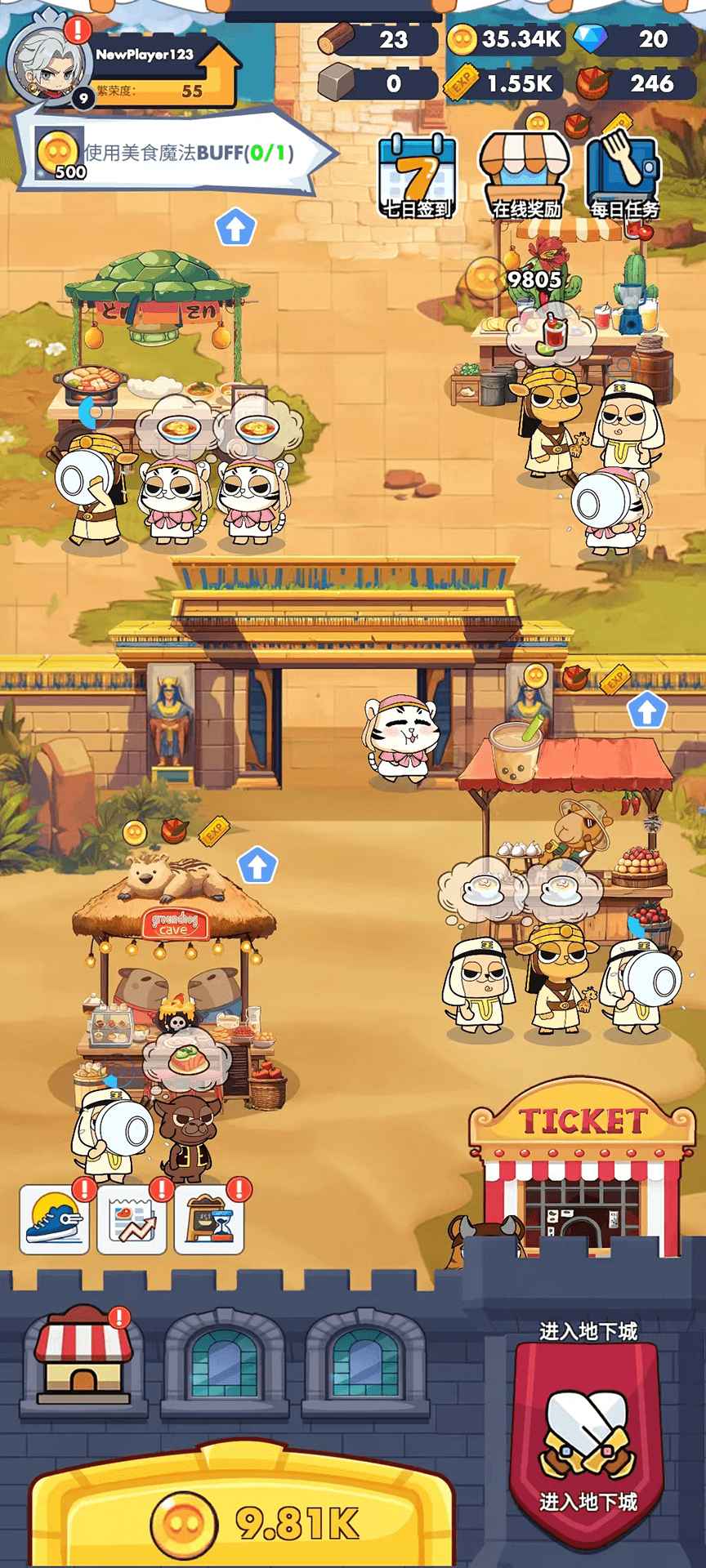The width and height of the screenshot is (706, 1568).
Task: Upgrade the bubble tea stall
Action: (646, 711)
